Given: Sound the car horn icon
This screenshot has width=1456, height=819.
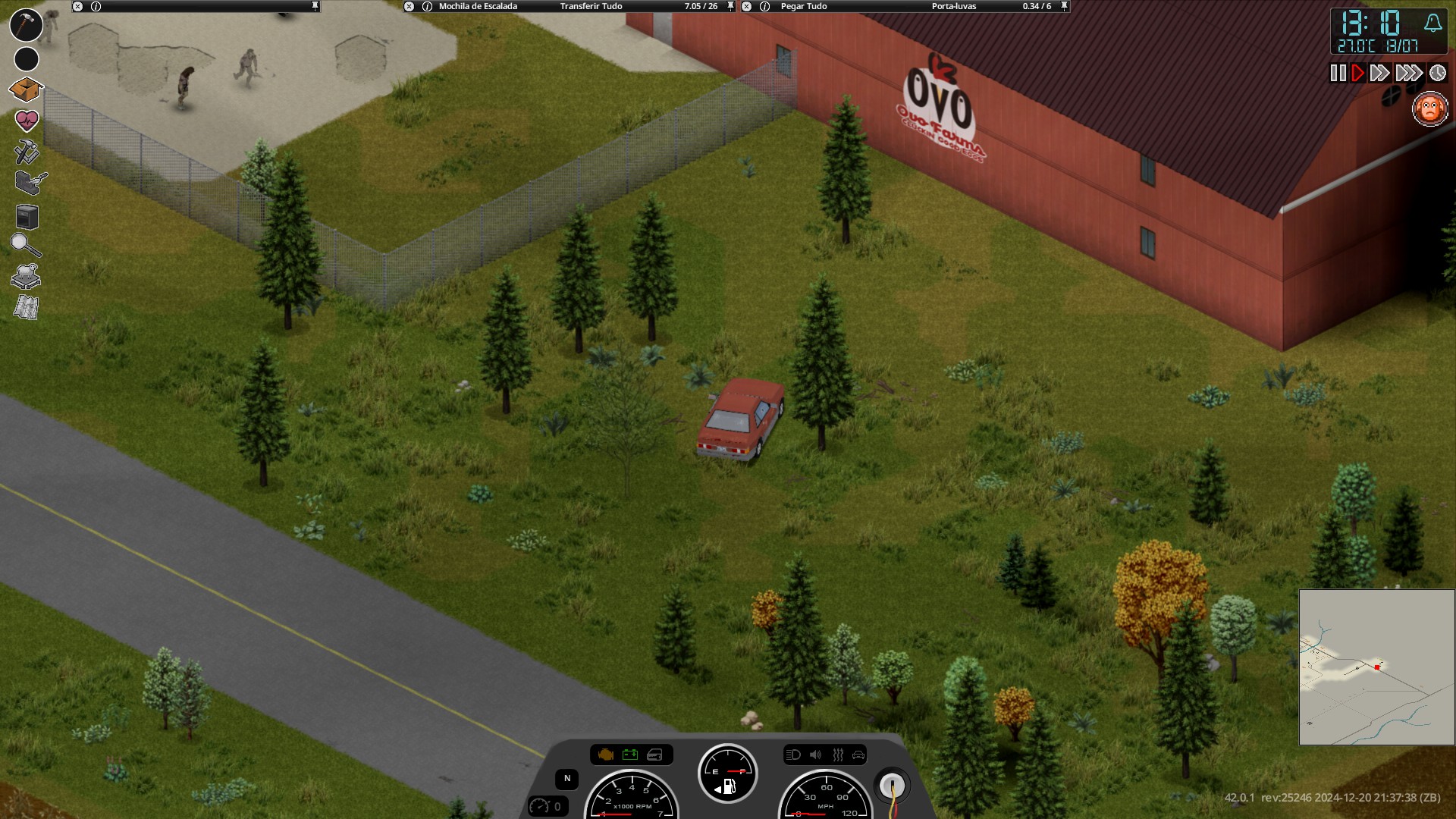Looking at the screenshot, I should pyautogui.click(x=815, y=755).
